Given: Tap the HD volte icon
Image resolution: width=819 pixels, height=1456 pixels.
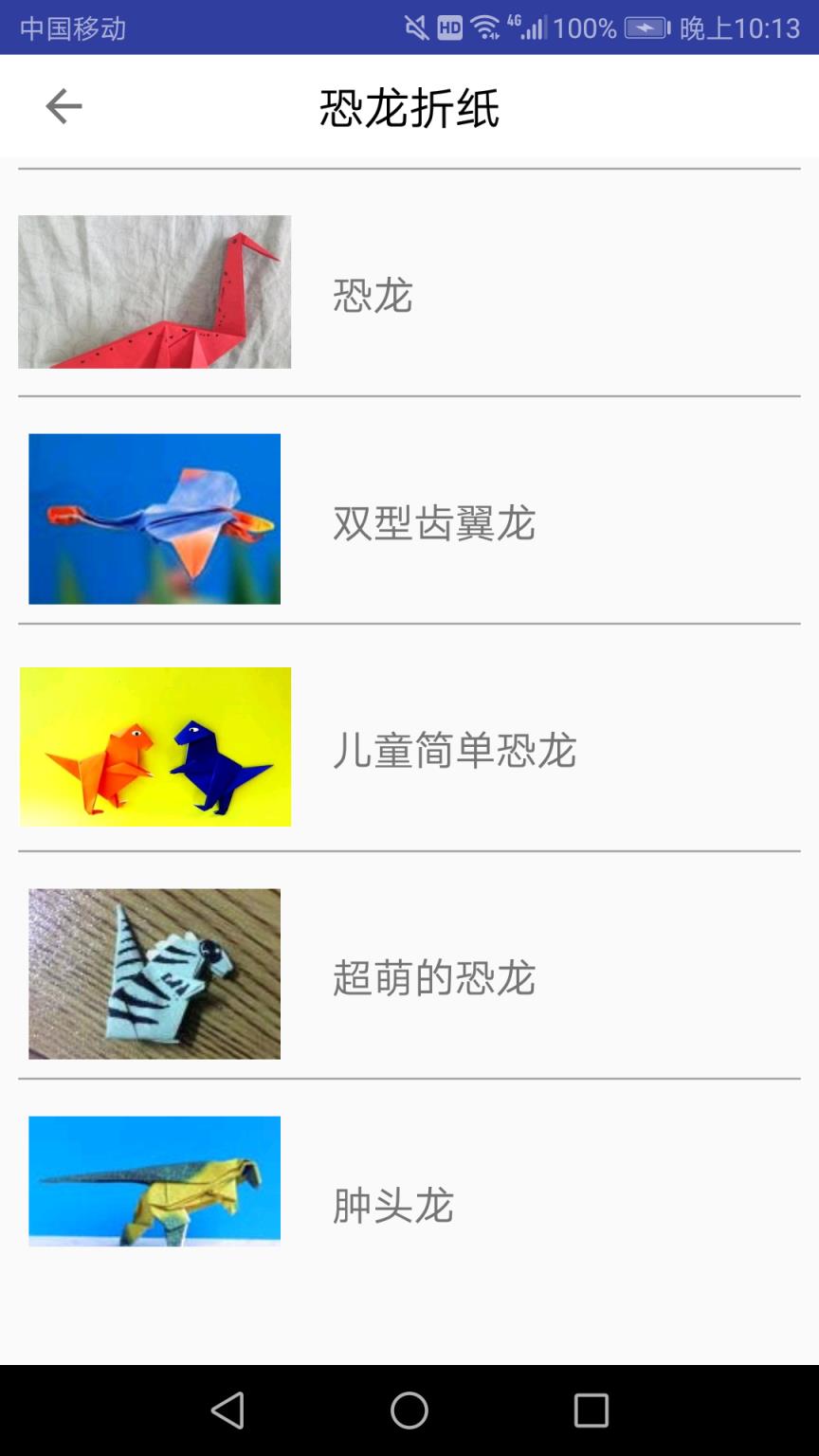Looking at the screenshot, I should pos(450,27).
